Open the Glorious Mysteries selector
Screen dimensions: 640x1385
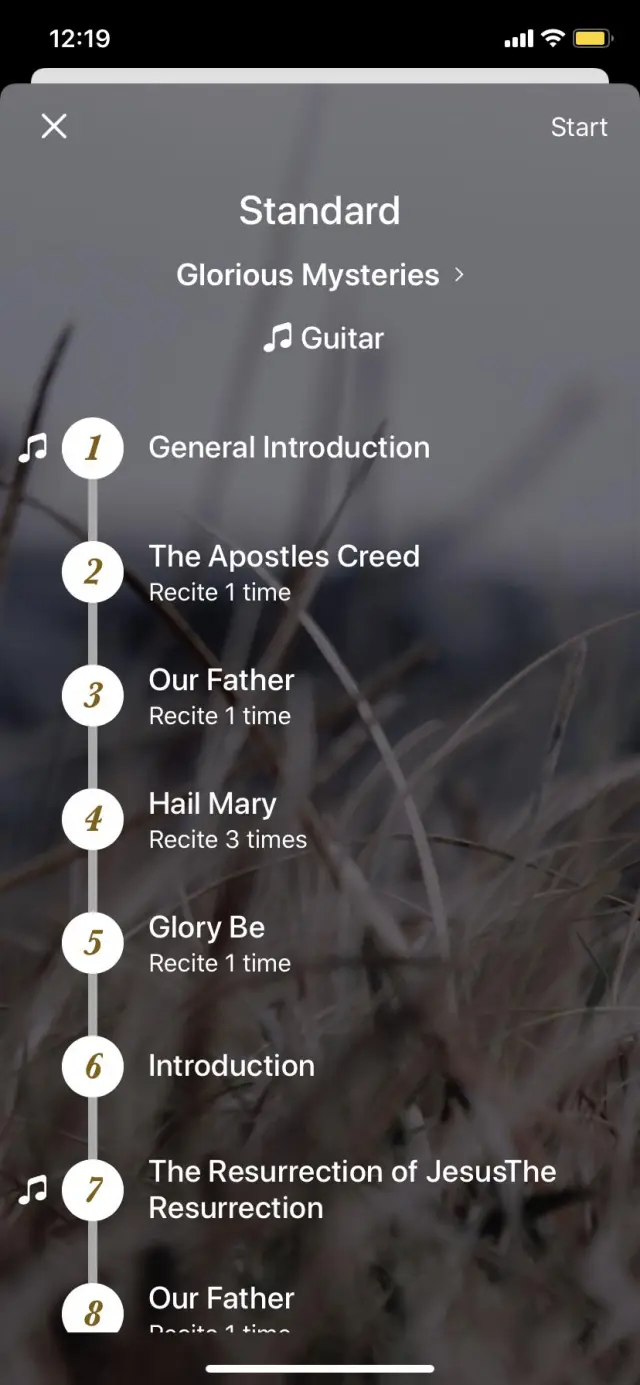pos(320,275)
